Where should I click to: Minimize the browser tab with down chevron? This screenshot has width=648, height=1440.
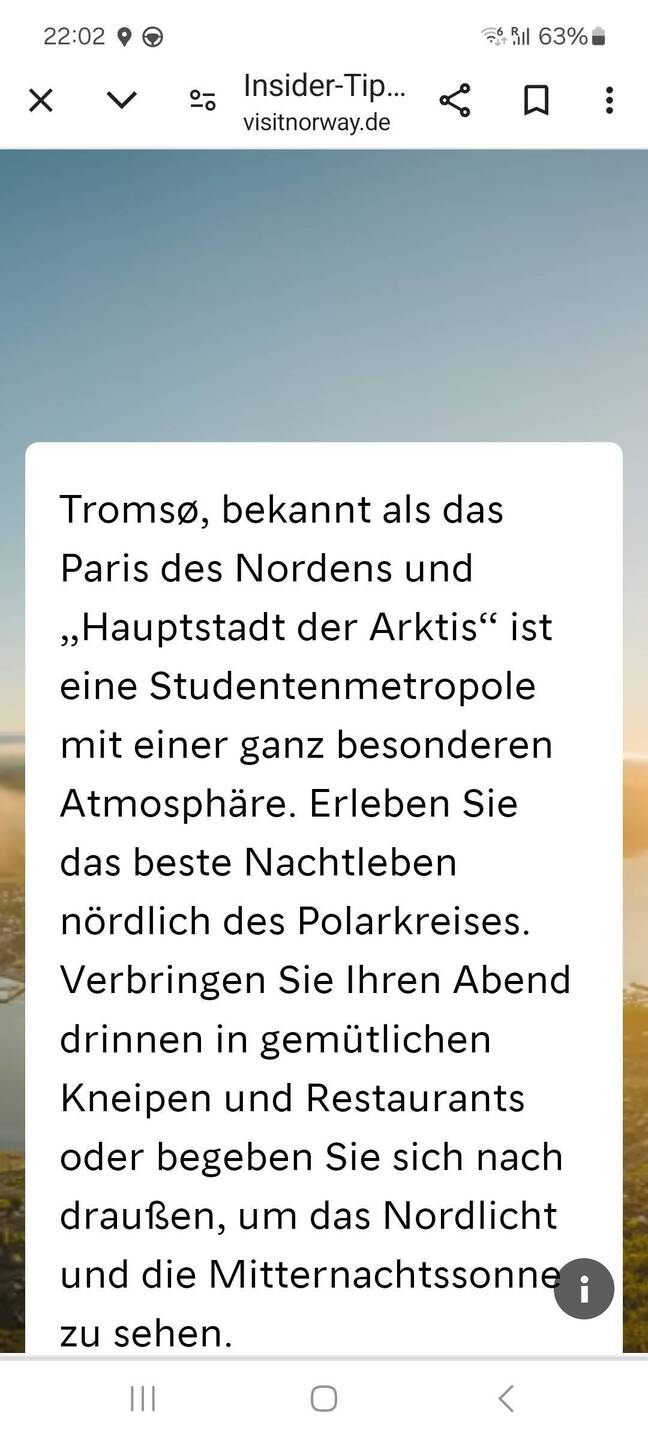pyautogui.click(x=121, y=100)
